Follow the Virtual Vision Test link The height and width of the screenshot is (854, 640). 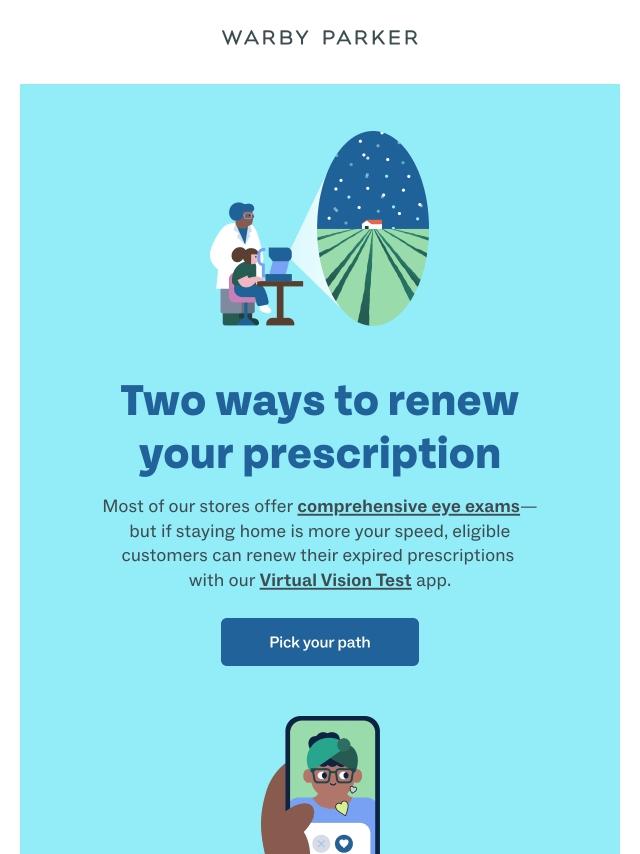coord(335,580)
